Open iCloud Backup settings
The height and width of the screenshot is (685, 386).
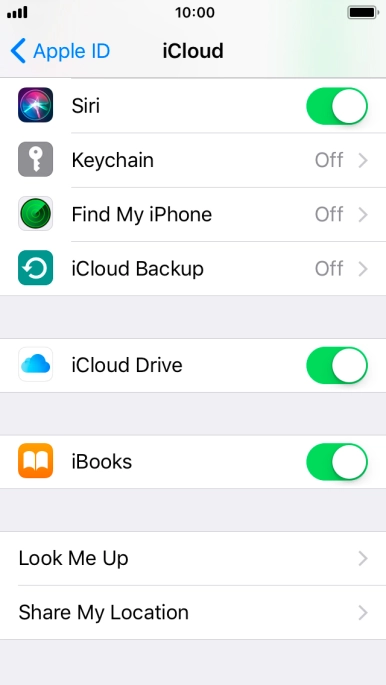tap(193, 268)
